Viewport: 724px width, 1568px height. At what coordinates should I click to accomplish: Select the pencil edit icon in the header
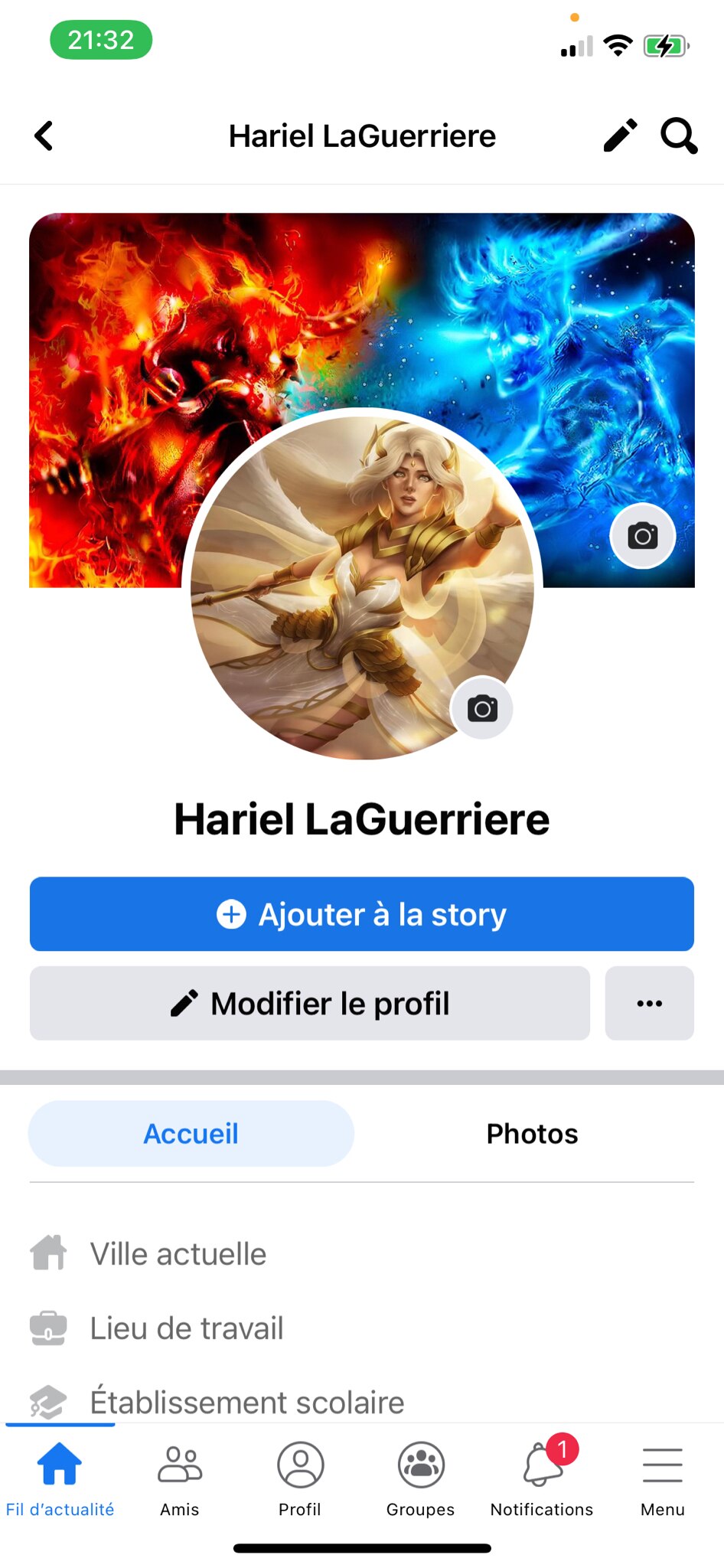(x=620, y=136)
